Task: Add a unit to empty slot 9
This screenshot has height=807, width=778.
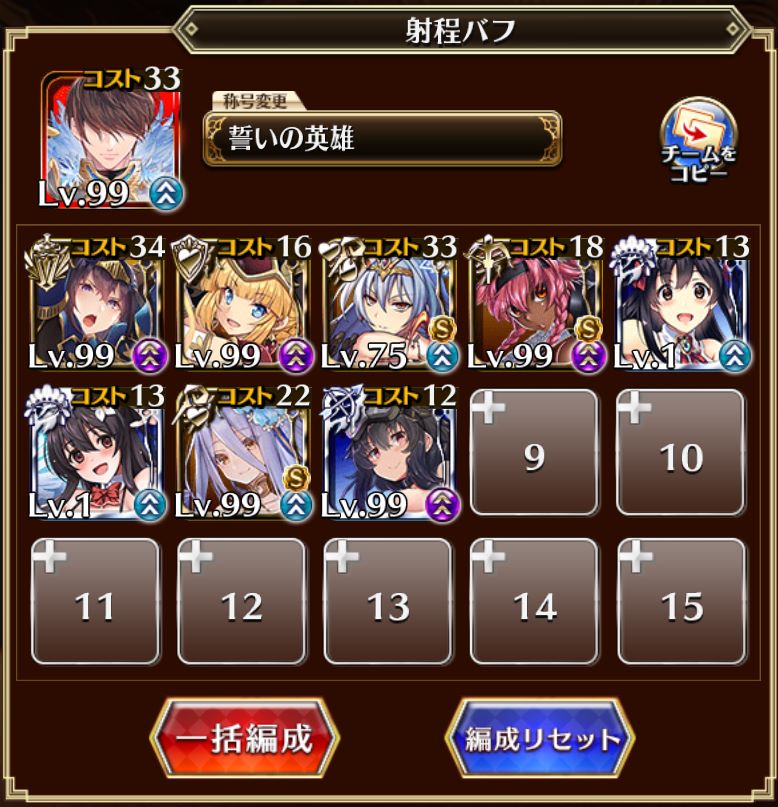Action: click(534, 453)
